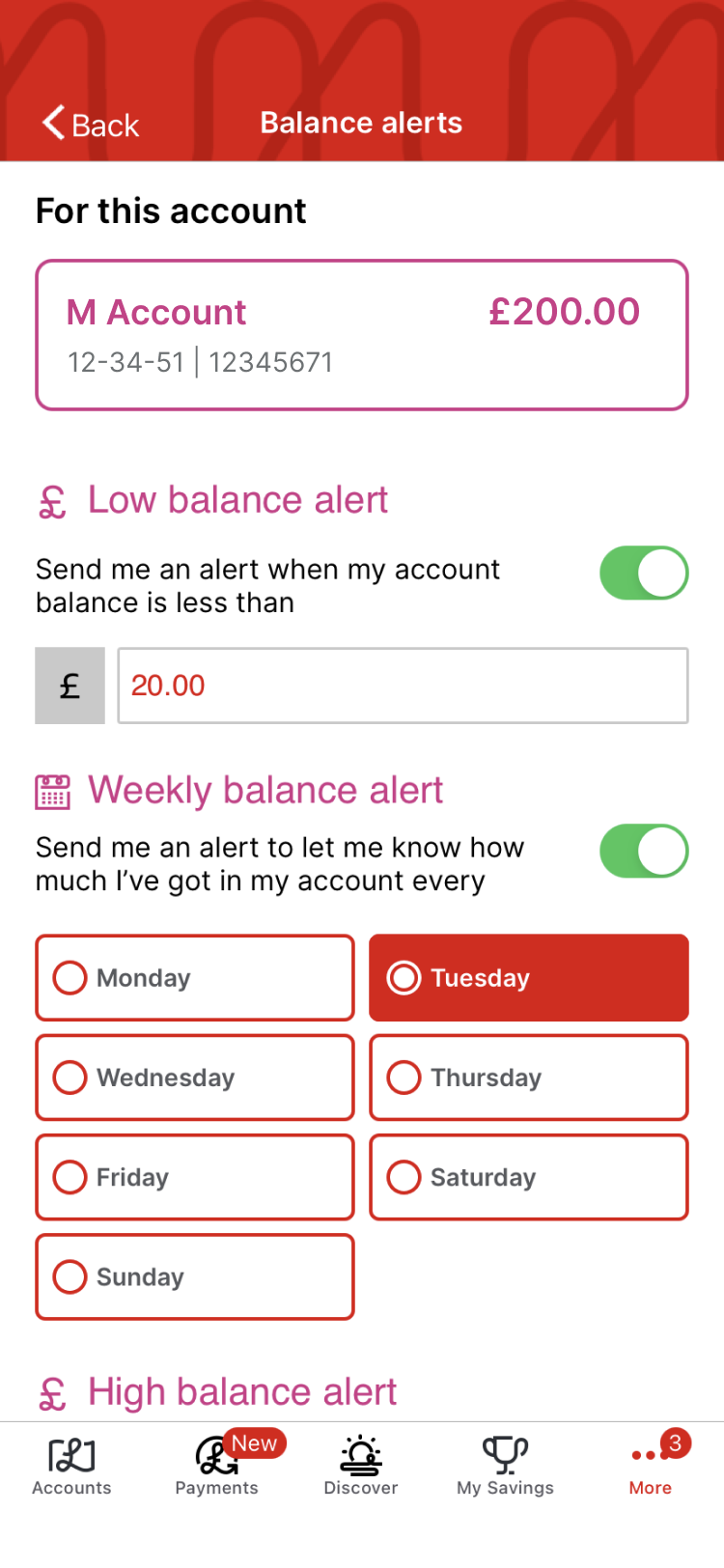Click the calendar icon beside Weekly balance alert
The image size is (724, 1568).
54,790
